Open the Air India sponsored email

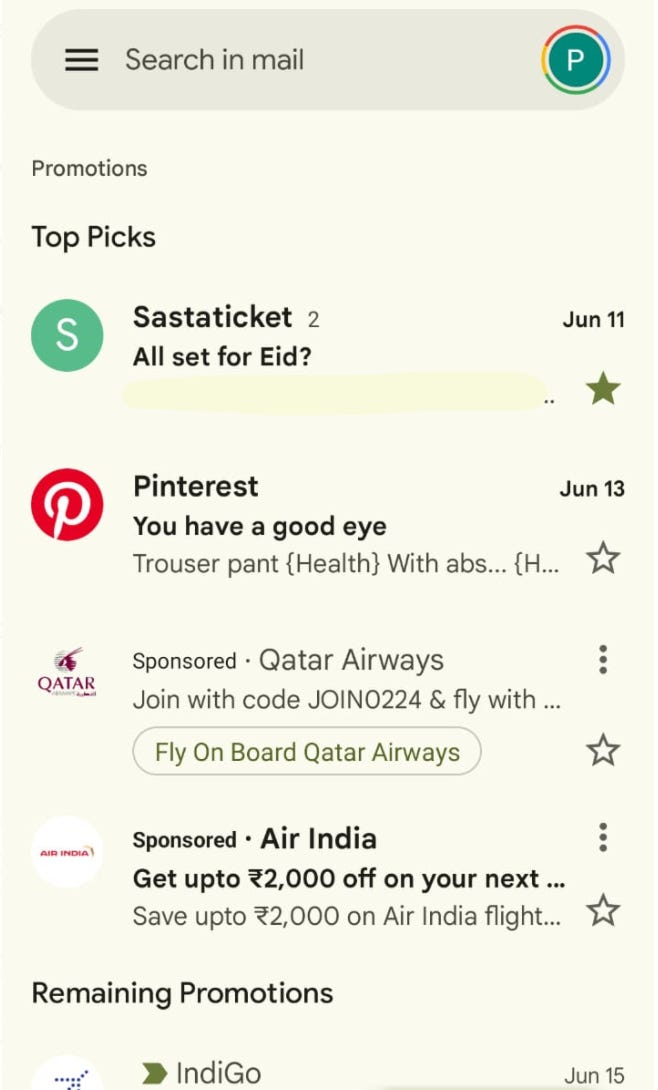coord(345,878)
